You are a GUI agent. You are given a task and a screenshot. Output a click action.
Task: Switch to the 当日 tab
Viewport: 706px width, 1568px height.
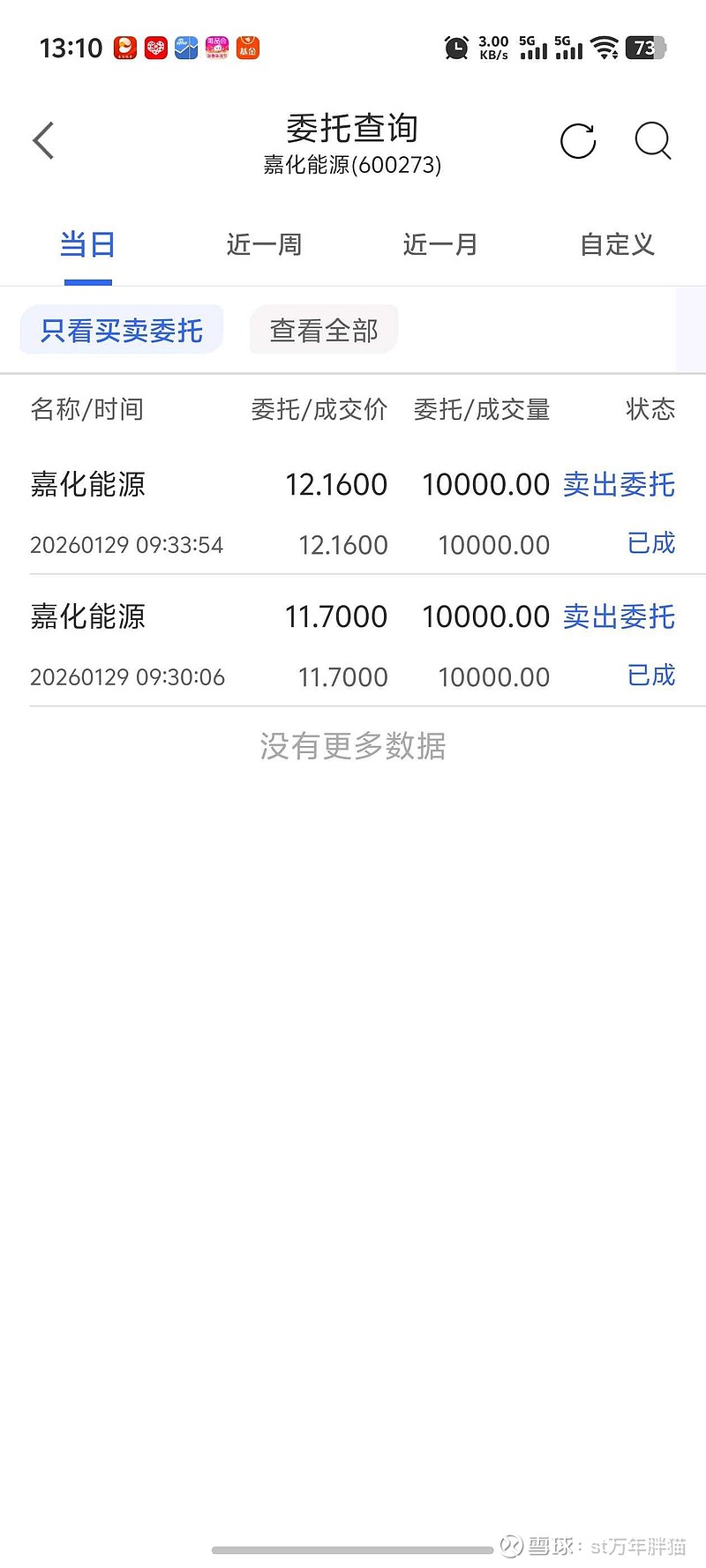coord(87,244)
